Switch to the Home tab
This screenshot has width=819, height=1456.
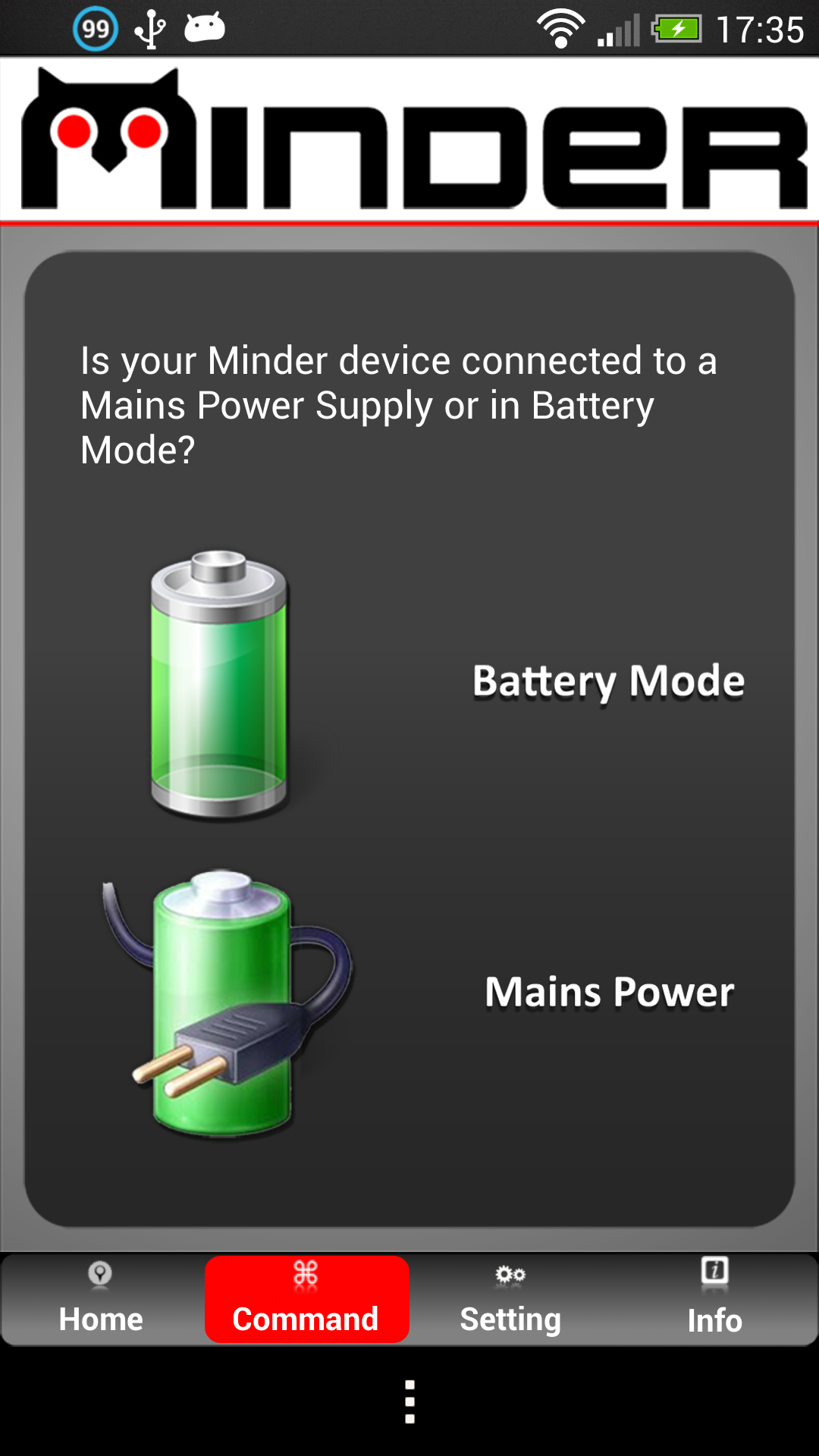point(102,1300)
